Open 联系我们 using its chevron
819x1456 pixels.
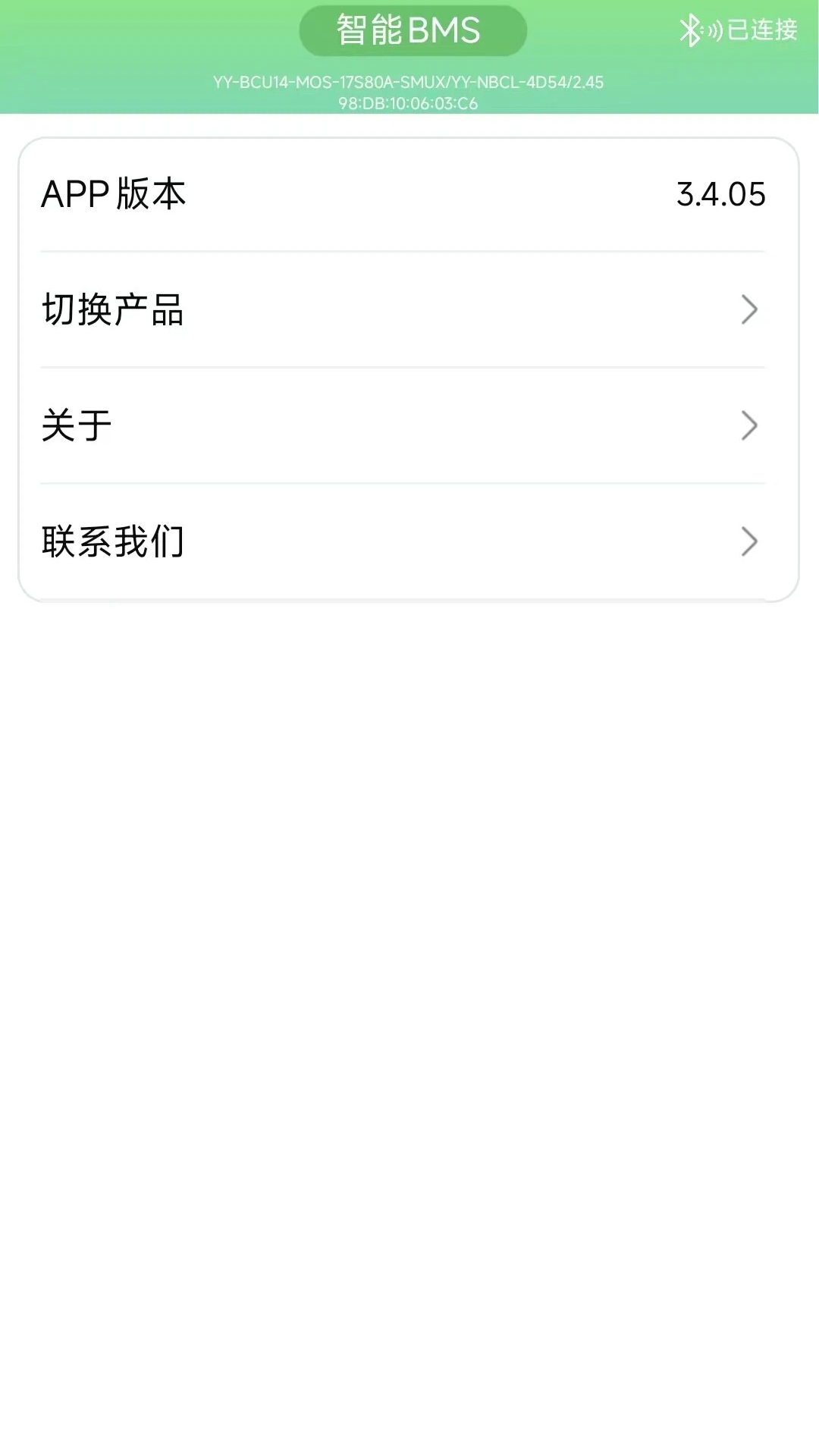(x=749, y=541)
